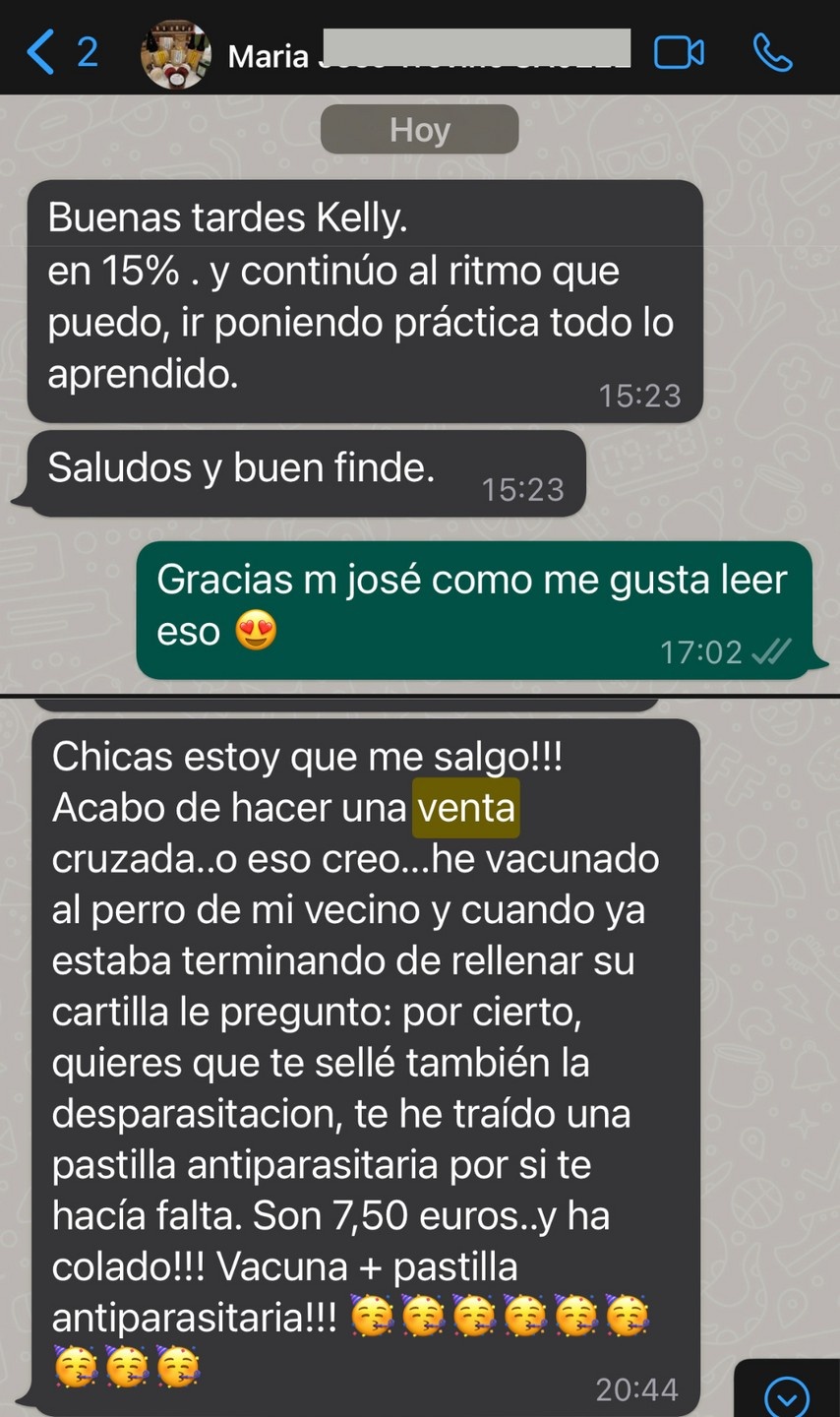Start a video call with Maria
840x1417 pixels.
pos(679,53)
